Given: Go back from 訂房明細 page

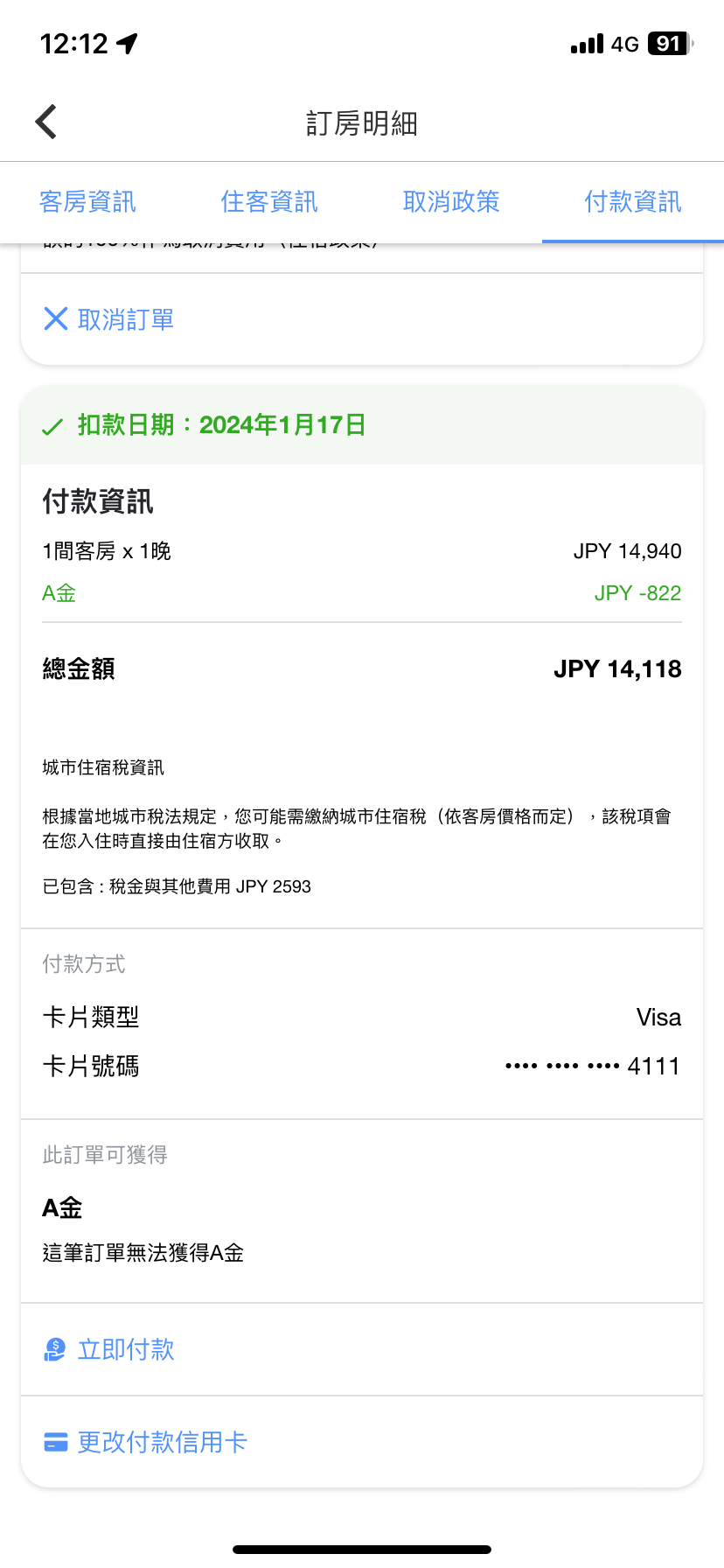Looking at the screenshot, I should point(46,122).
